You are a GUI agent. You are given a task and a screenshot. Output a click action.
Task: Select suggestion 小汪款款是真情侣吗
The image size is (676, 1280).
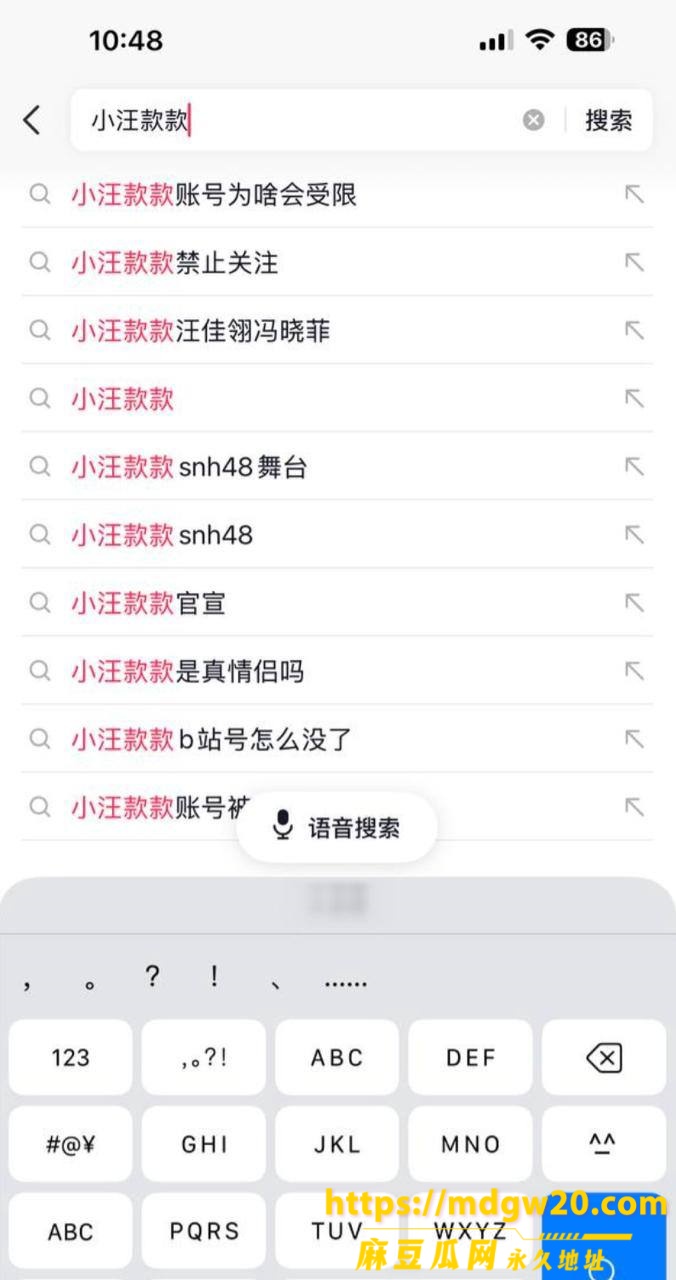point(338,670)
